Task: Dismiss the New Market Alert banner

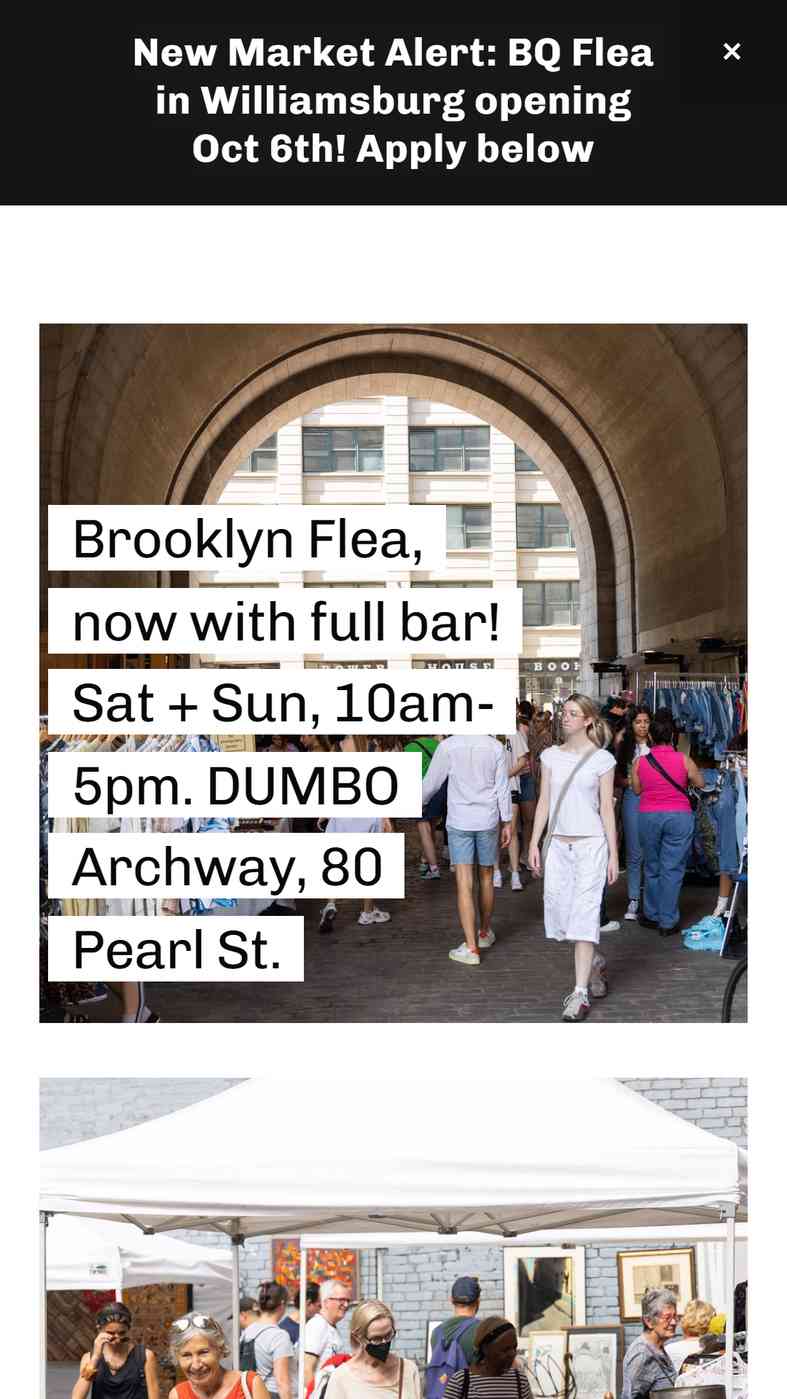Action: pyautogui.click(x=732, y=51)
